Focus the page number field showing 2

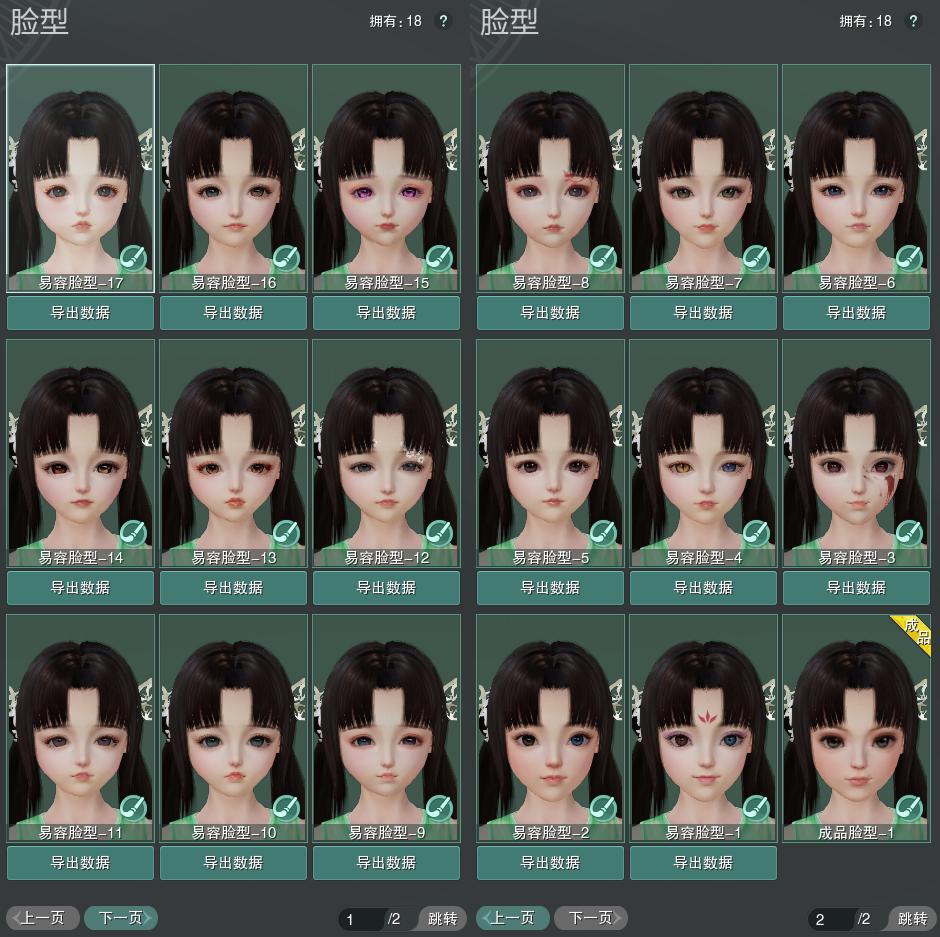(x=830, y=919)
